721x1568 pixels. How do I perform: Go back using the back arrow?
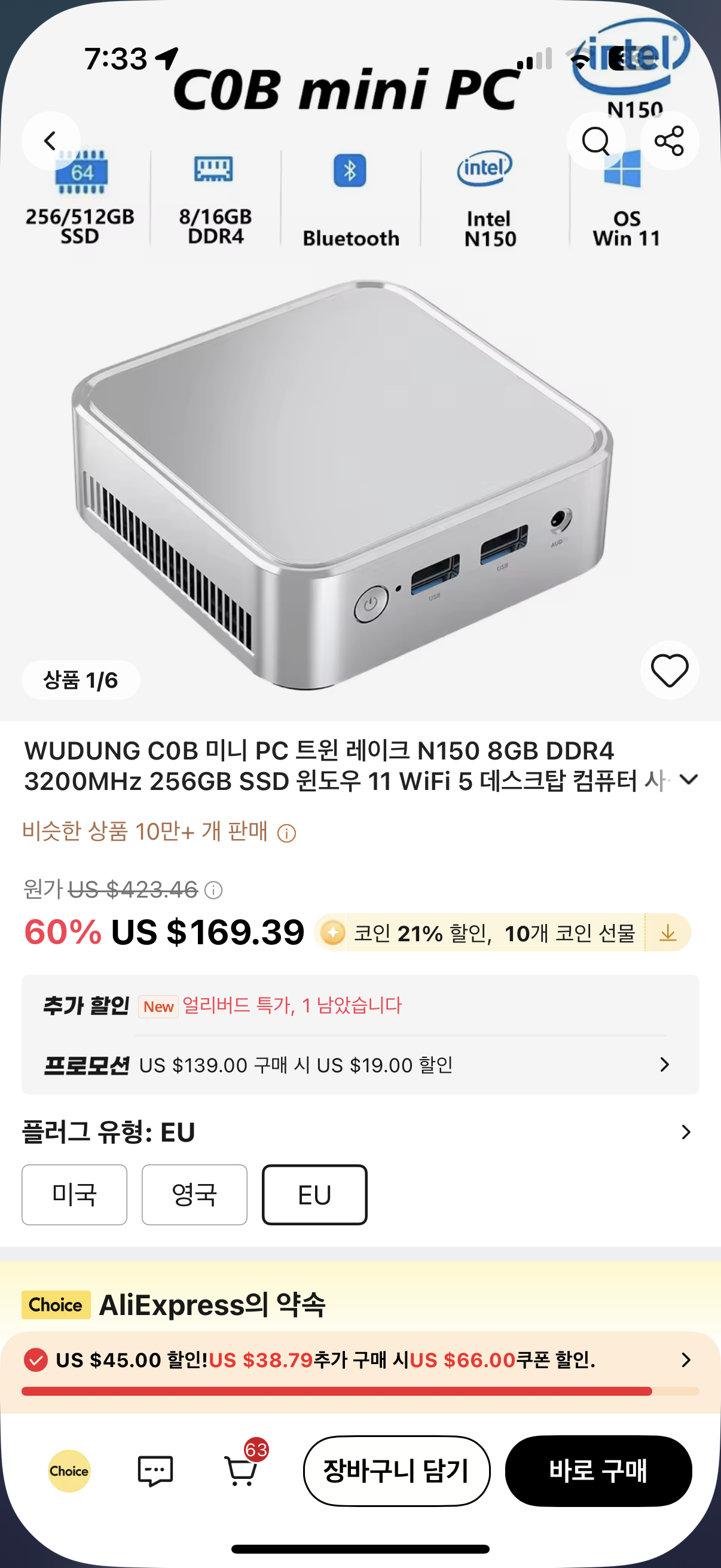[50, 141]
